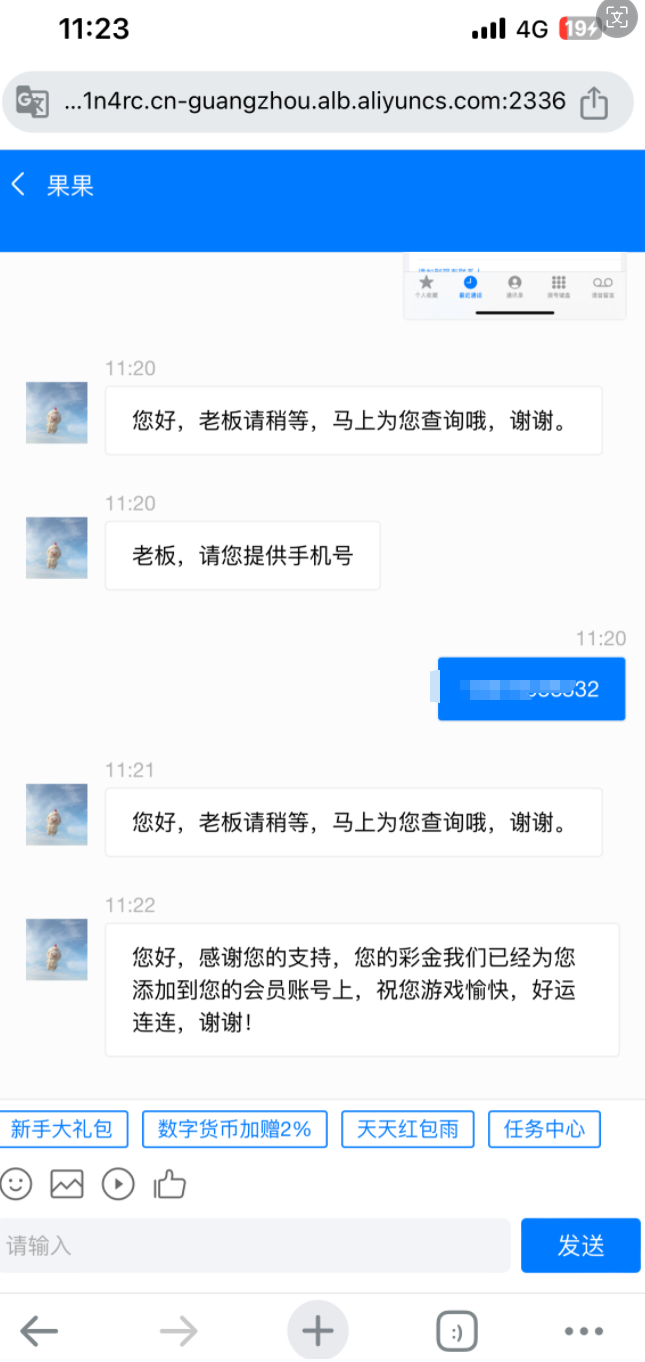
Task: Select the 数字货币加赠2% chip
Action: pyautogui.click(x=235, y=1129)
